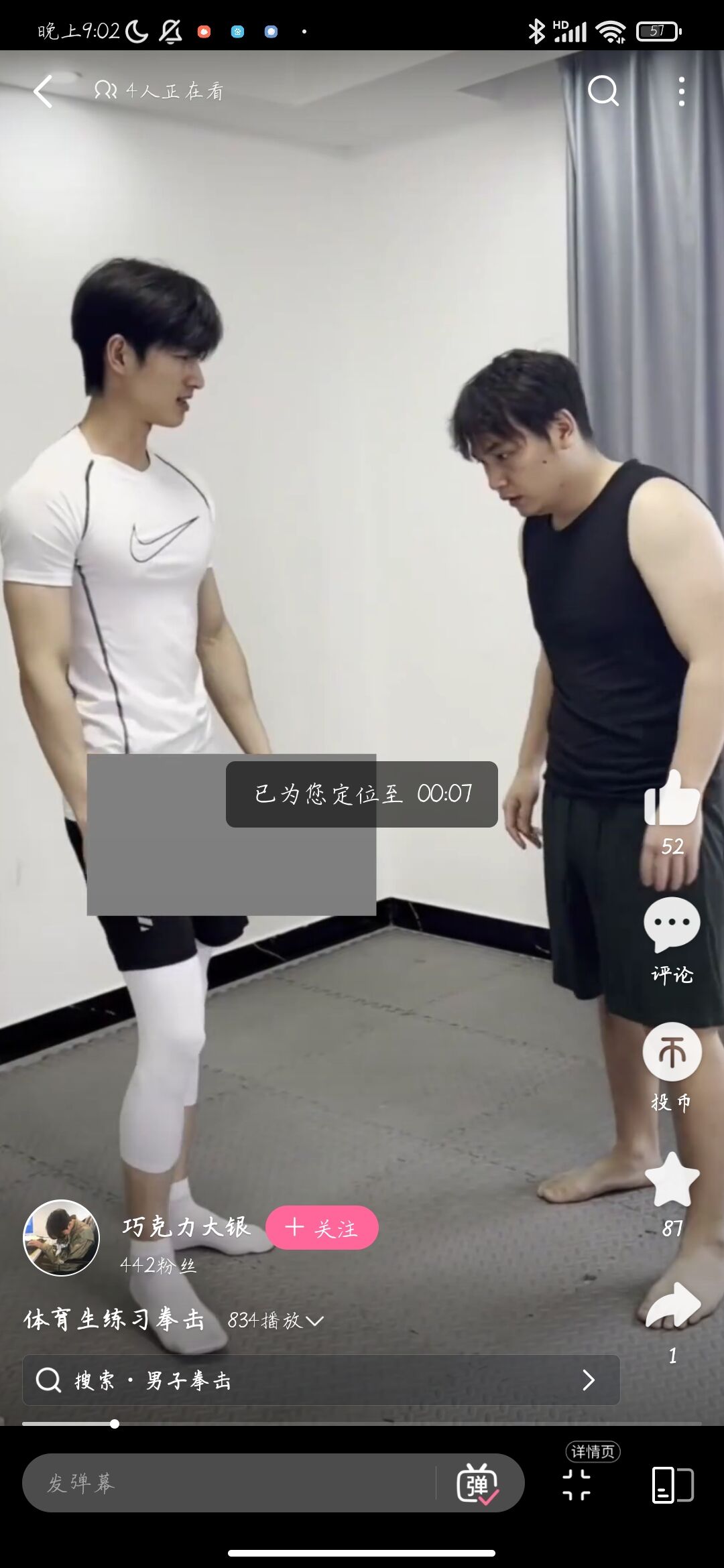Open the 评论 comments
The image size is (724, 1568).
tap(672, 925)
